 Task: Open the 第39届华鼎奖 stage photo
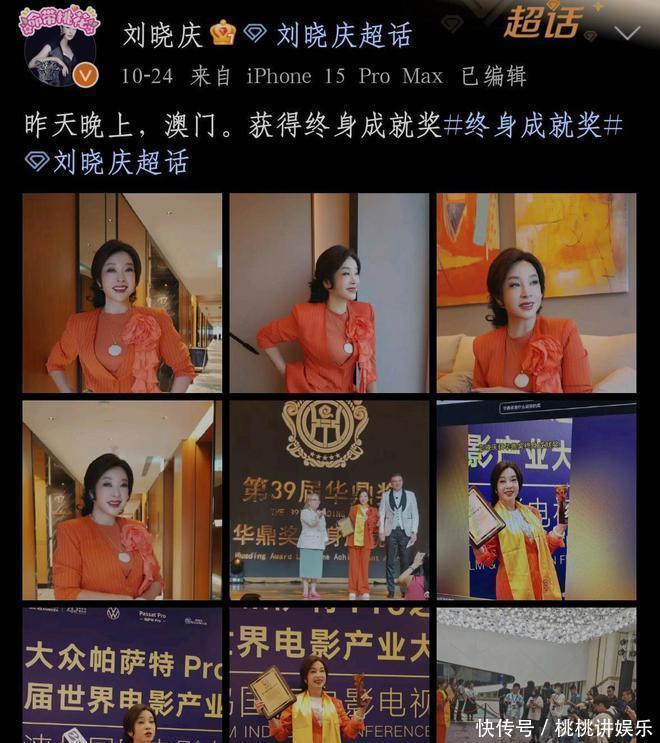(x=329, y=499)
